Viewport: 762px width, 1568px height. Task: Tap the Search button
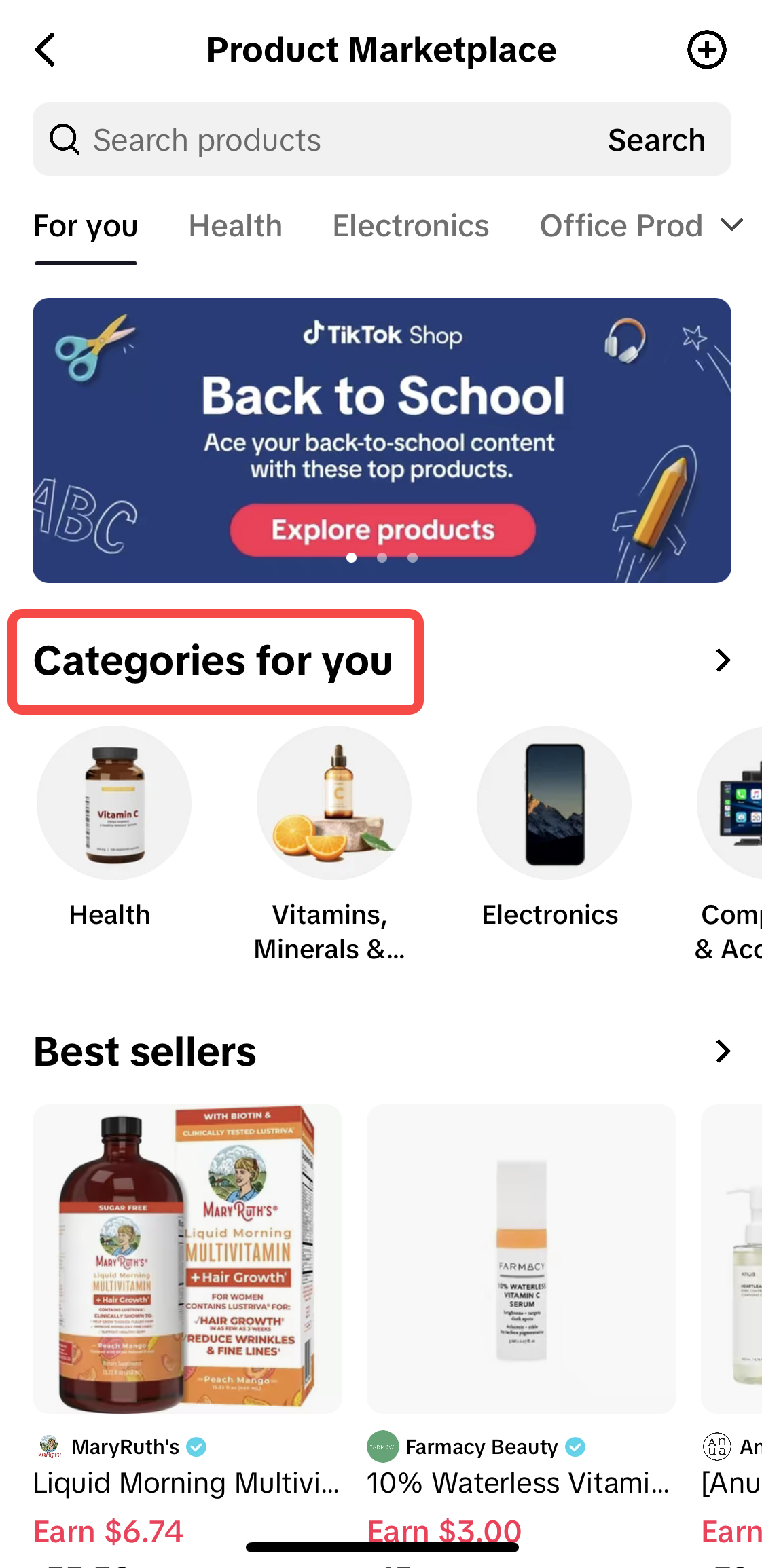pos(656,140)
